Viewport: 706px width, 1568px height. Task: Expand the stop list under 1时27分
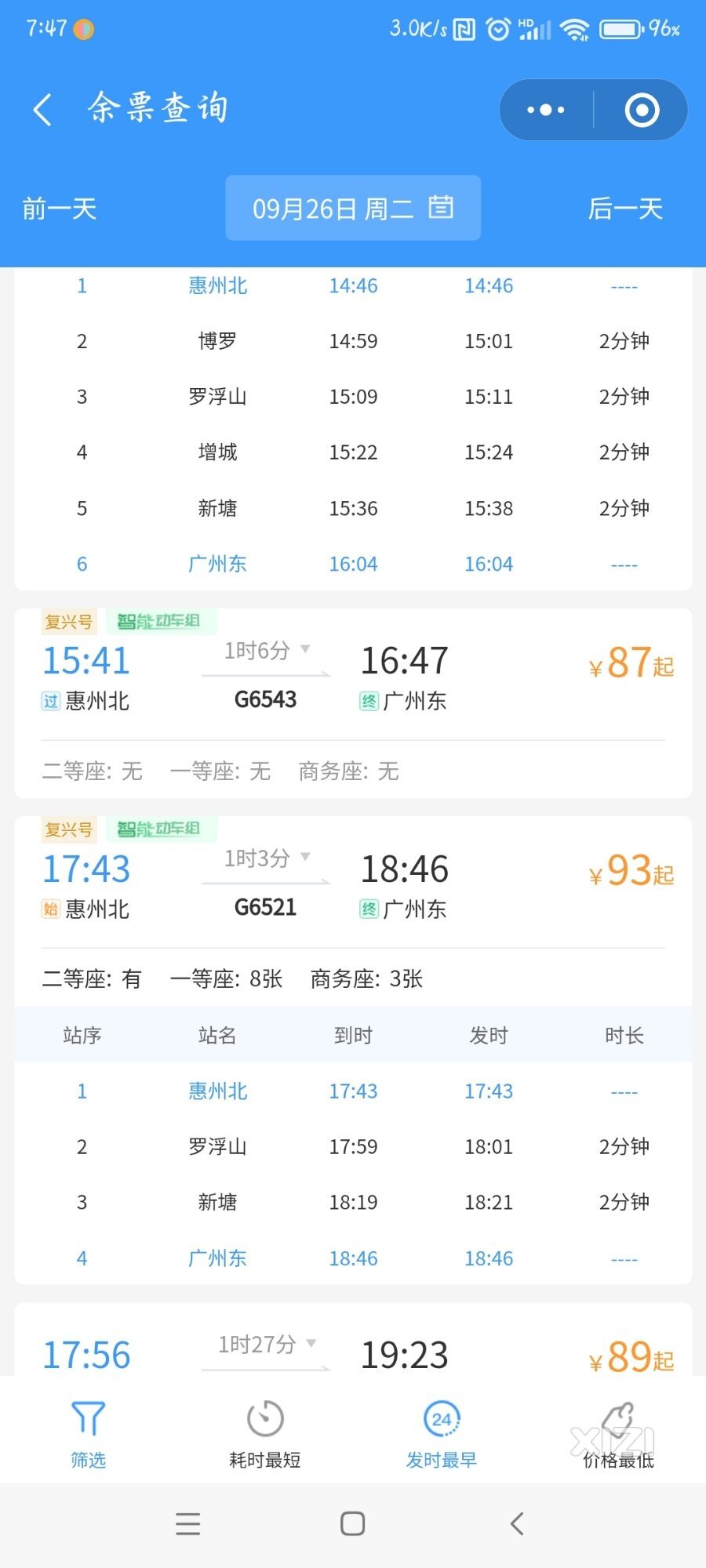click(267, 1345)
